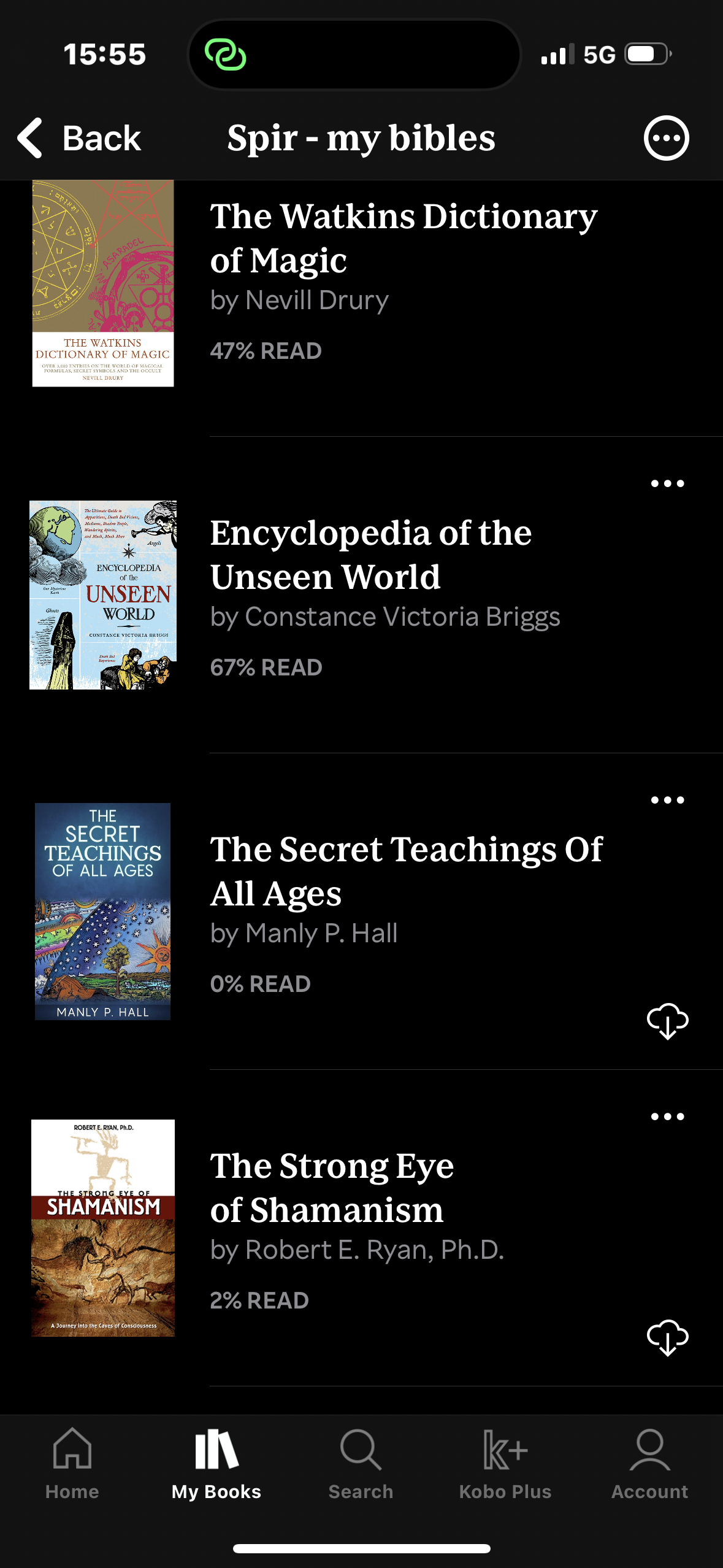Screen dimensions: 723x1568
Task: Switch to the Home tab
Action: click(x=72, y=1464)
